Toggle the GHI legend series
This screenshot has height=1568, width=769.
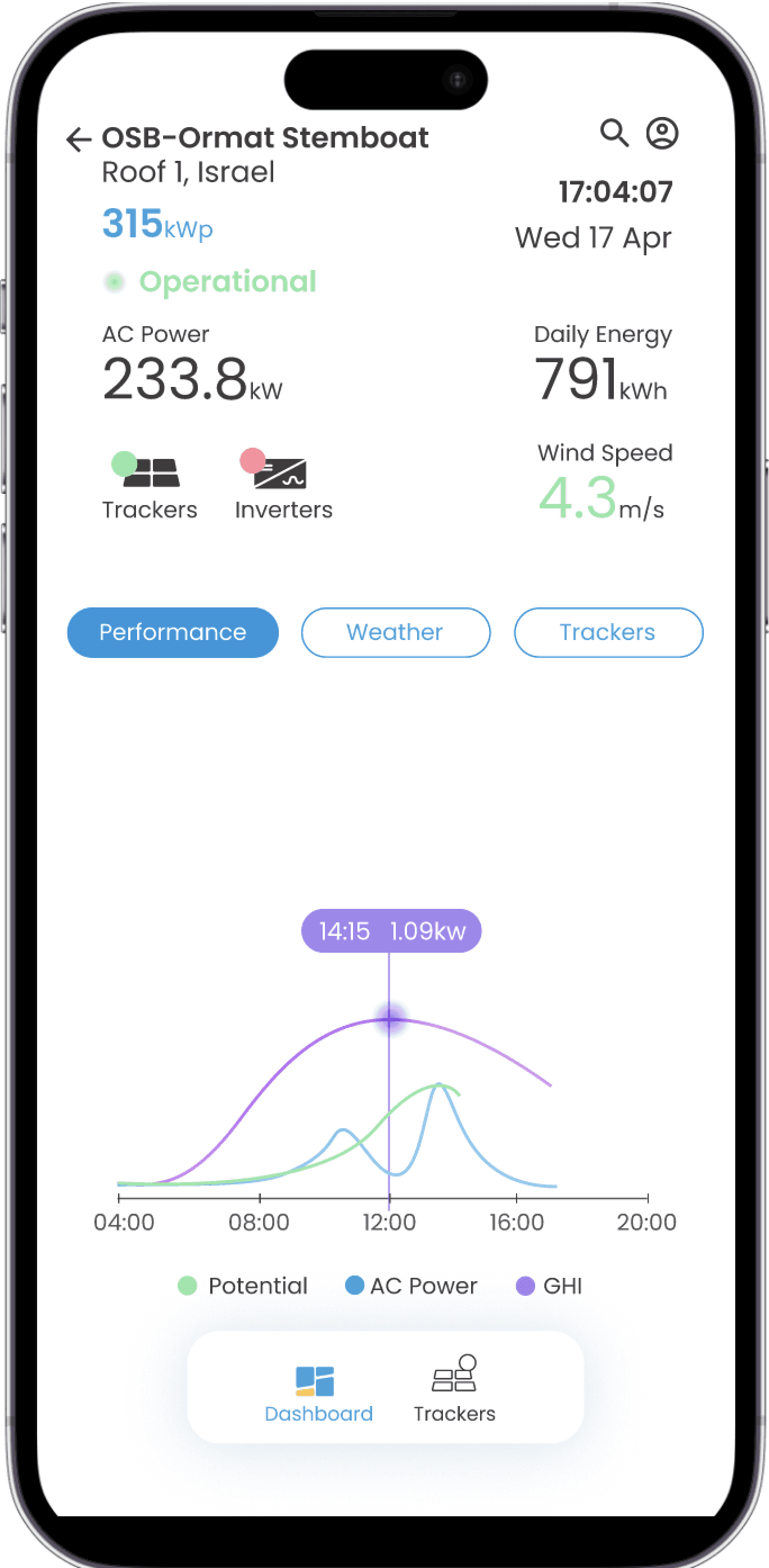coord(549,1286)
